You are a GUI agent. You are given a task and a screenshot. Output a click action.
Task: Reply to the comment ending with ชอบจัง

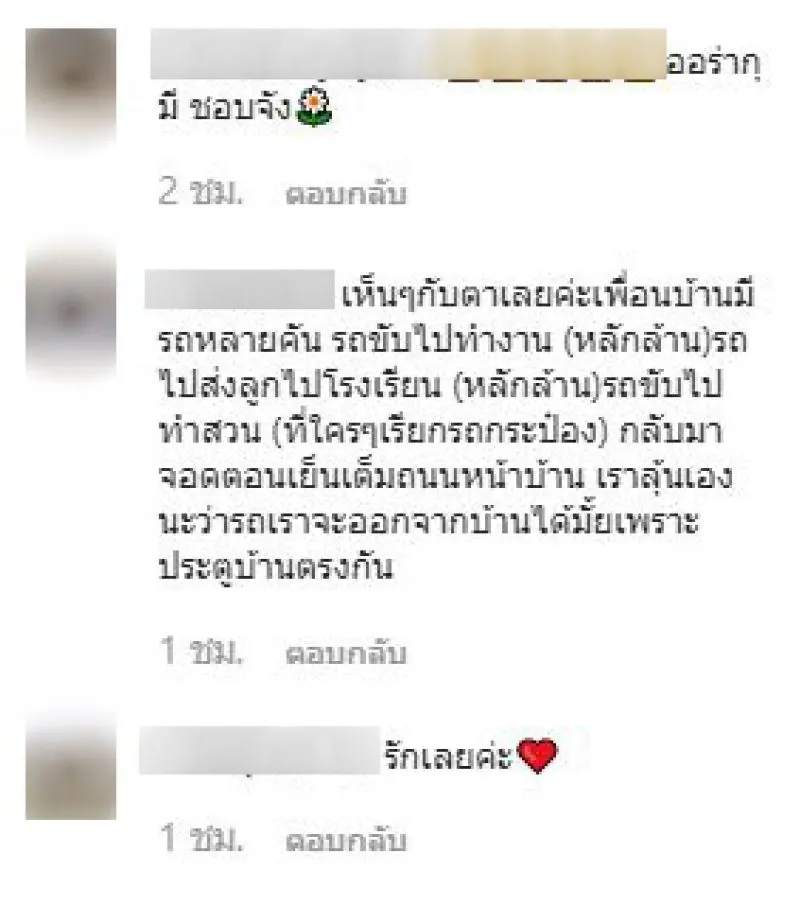(346, 195)
